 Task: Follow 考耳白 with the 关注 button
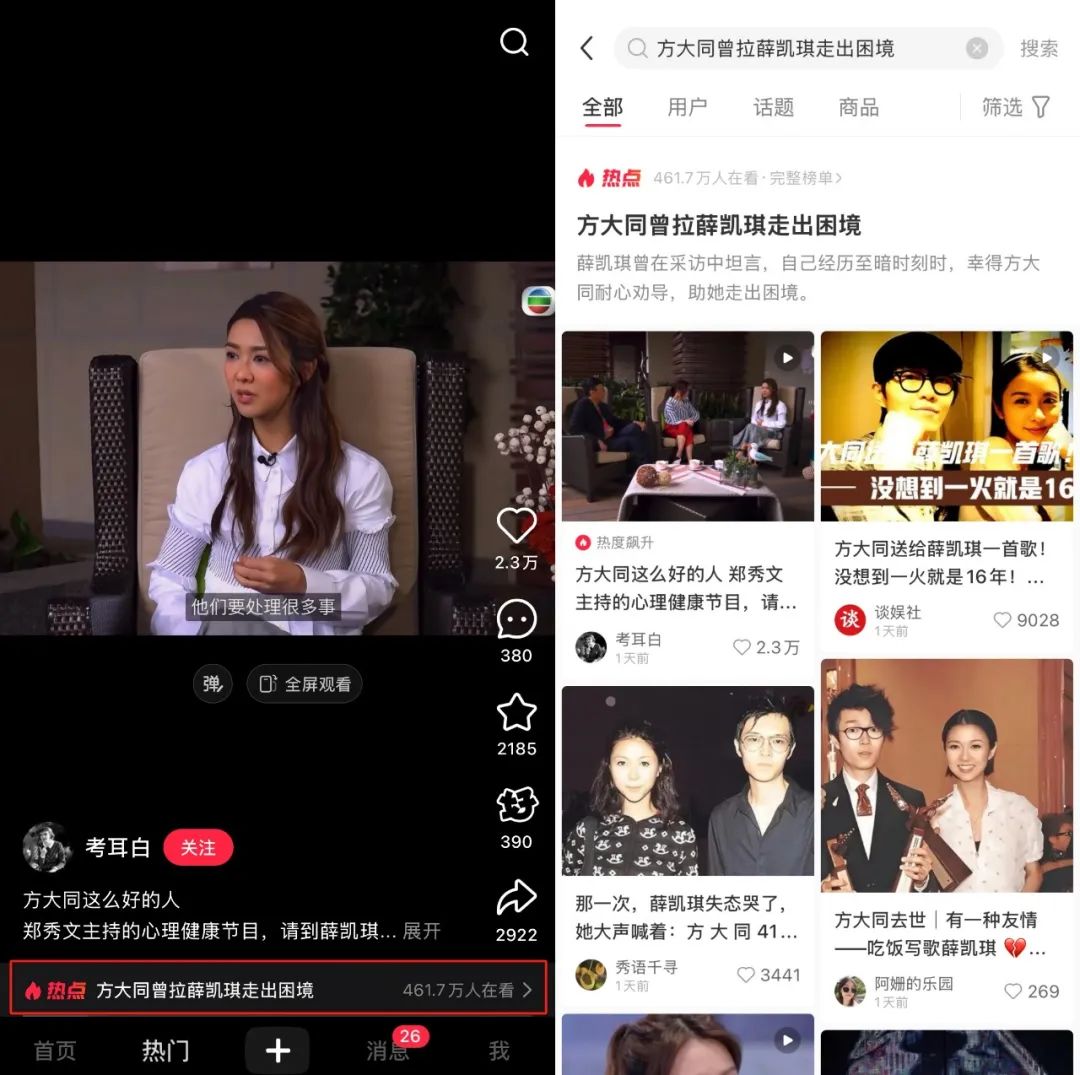[198, 848]
